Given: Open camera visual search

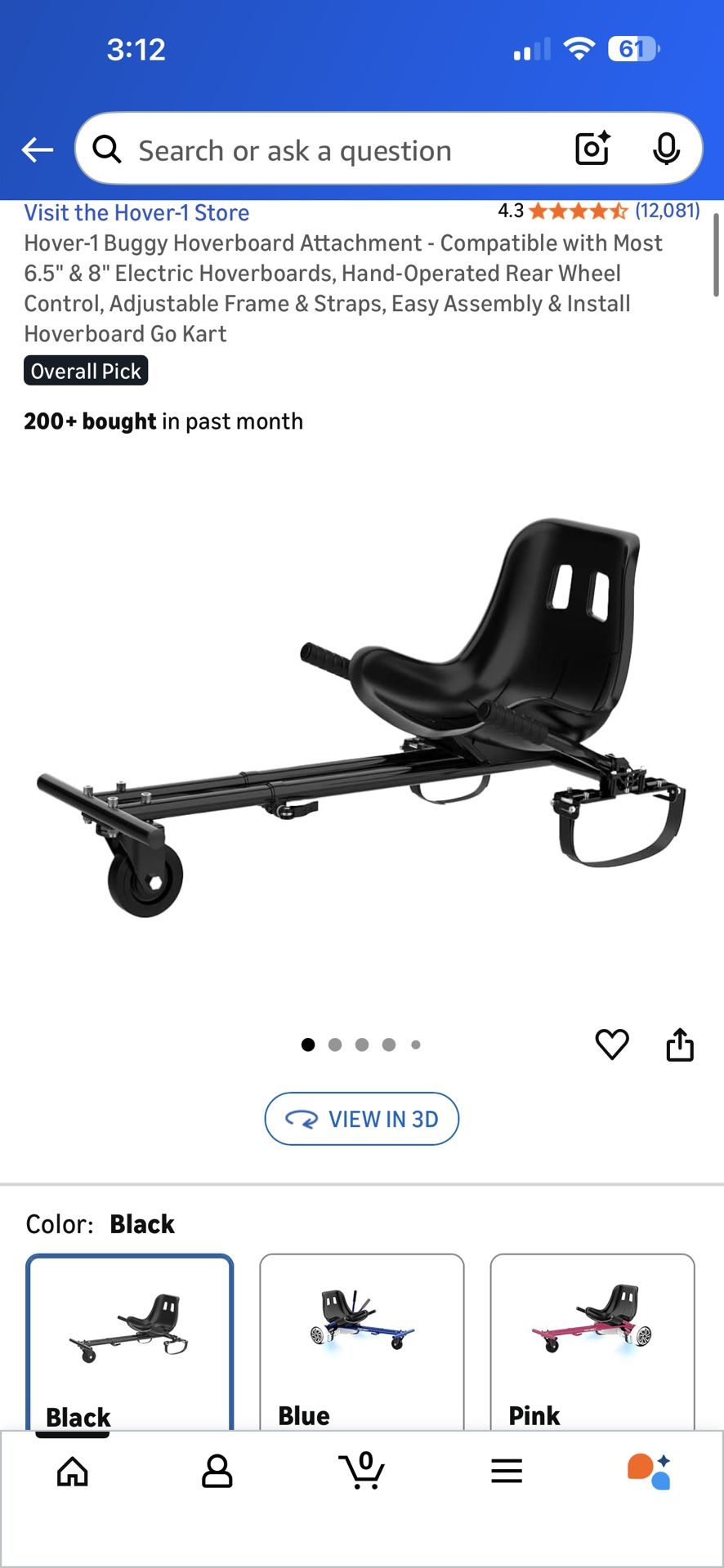Looking at the screenshot, I should [x=592, y=149].
